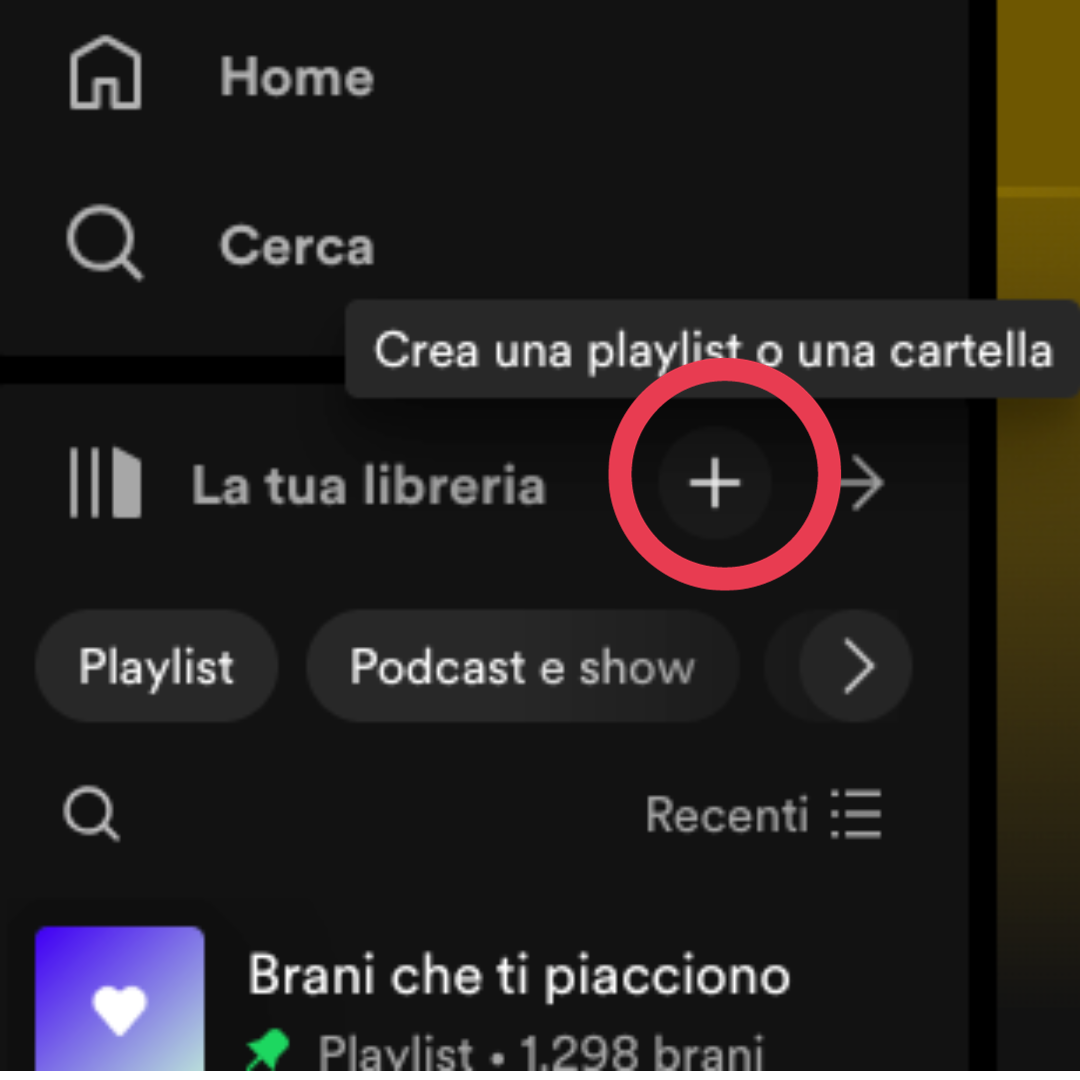Go to Home
1080x1080 pixels.
point(222,74)
